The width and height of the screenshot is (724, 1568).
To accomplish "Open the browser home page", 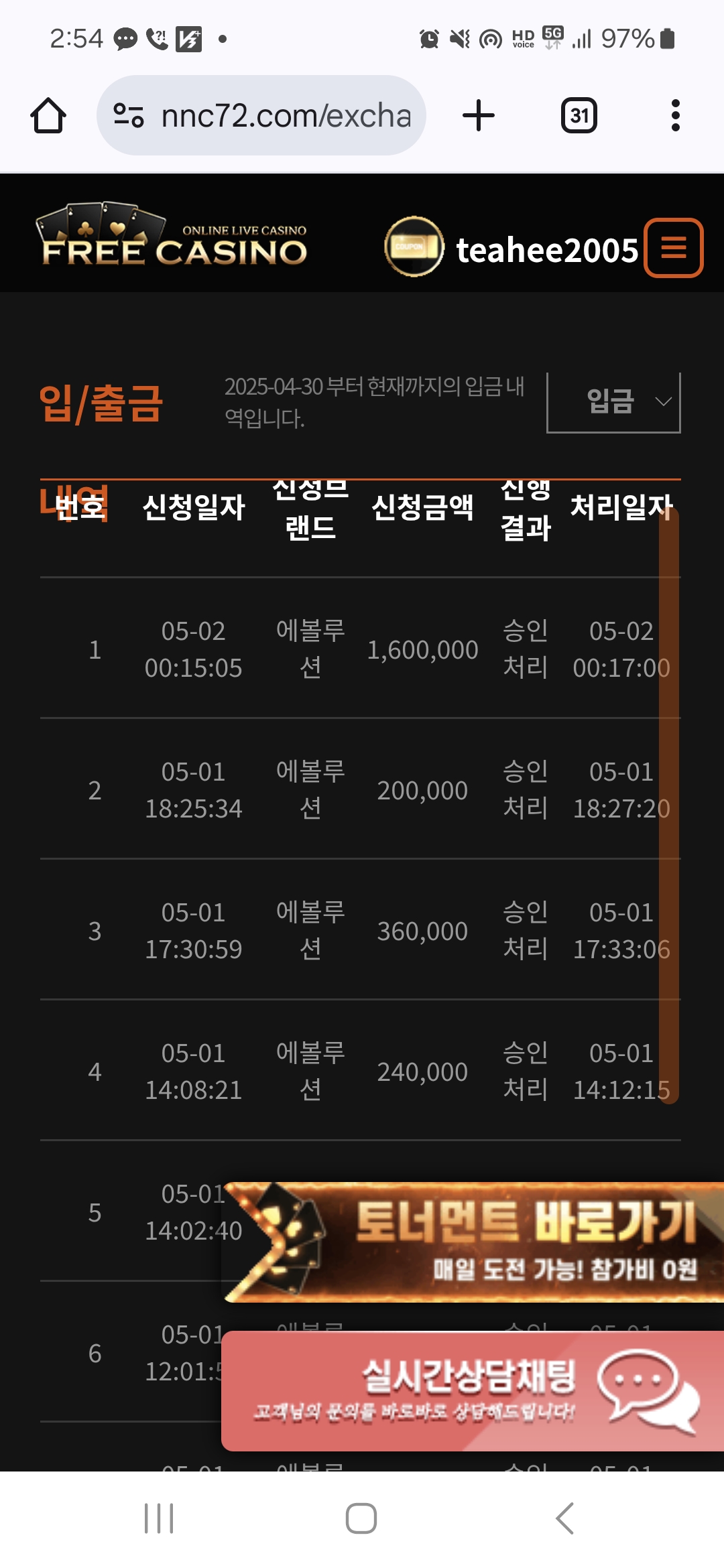I will coord(48,115).
